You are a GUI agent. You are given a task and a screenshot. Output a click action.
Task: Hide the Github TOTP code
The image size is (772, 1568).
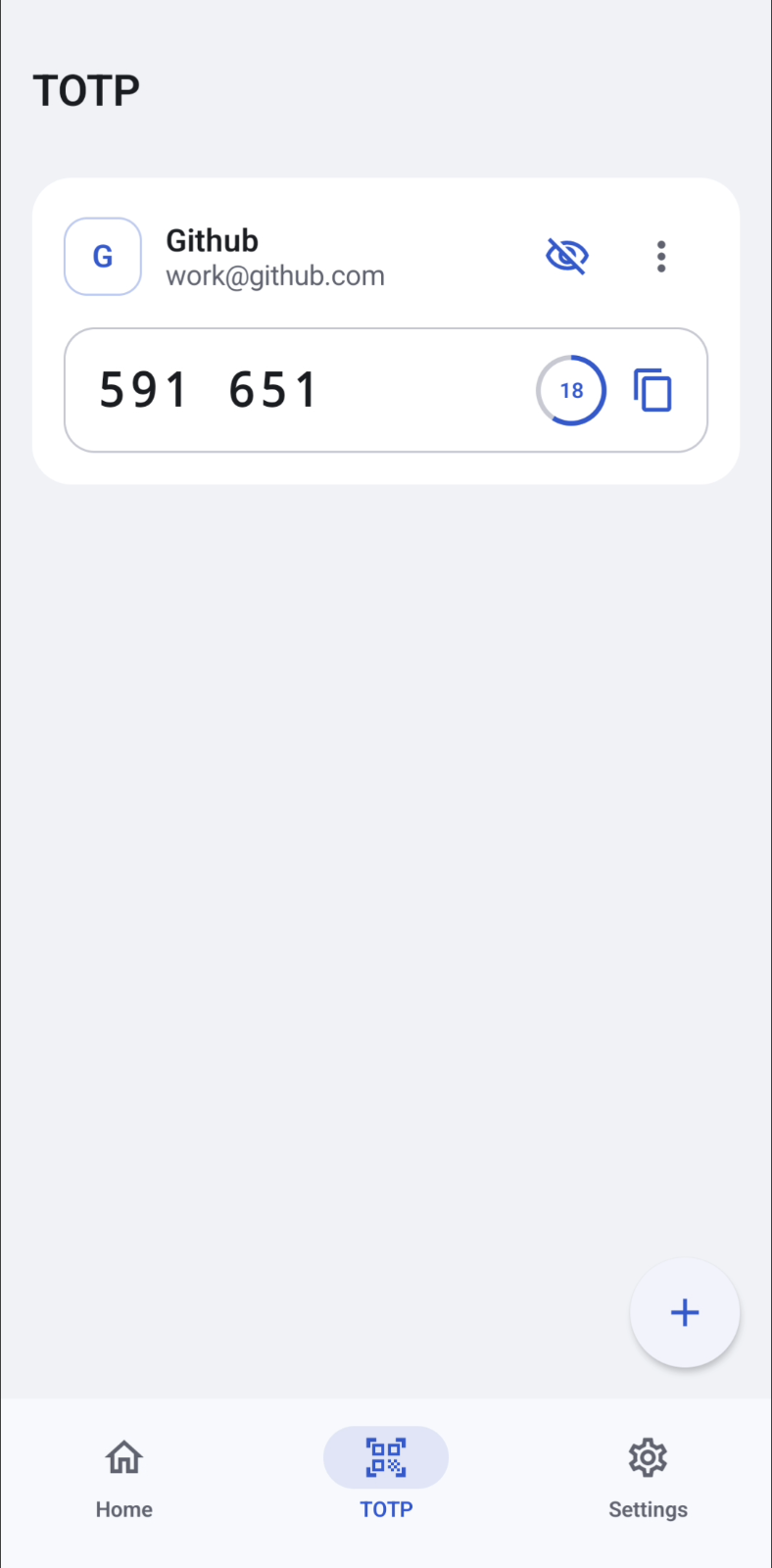566,257
